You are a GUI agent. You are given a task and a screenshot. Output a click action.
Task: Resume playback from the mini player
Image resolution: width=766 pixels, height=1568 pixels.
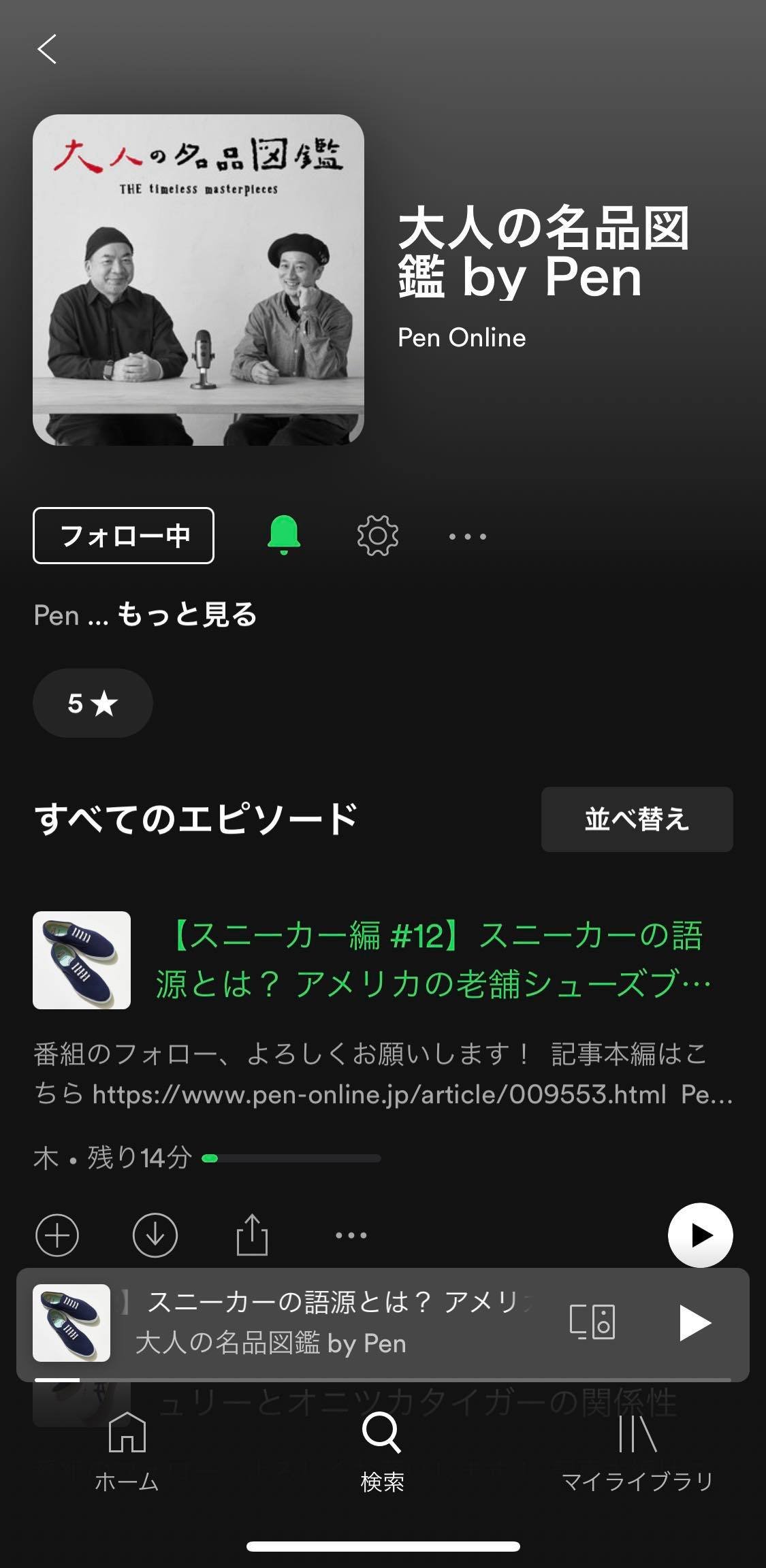tap(695, 1323)
